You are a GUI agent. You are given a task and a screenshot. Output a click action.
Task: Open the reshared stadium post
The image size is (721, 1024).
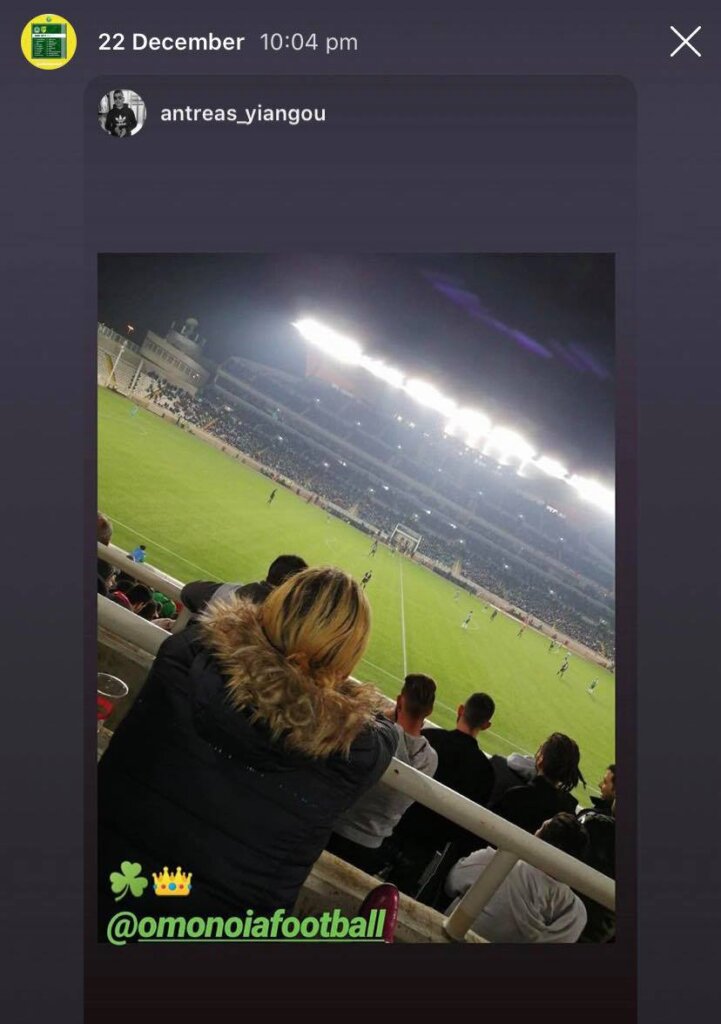coord(356,560)
